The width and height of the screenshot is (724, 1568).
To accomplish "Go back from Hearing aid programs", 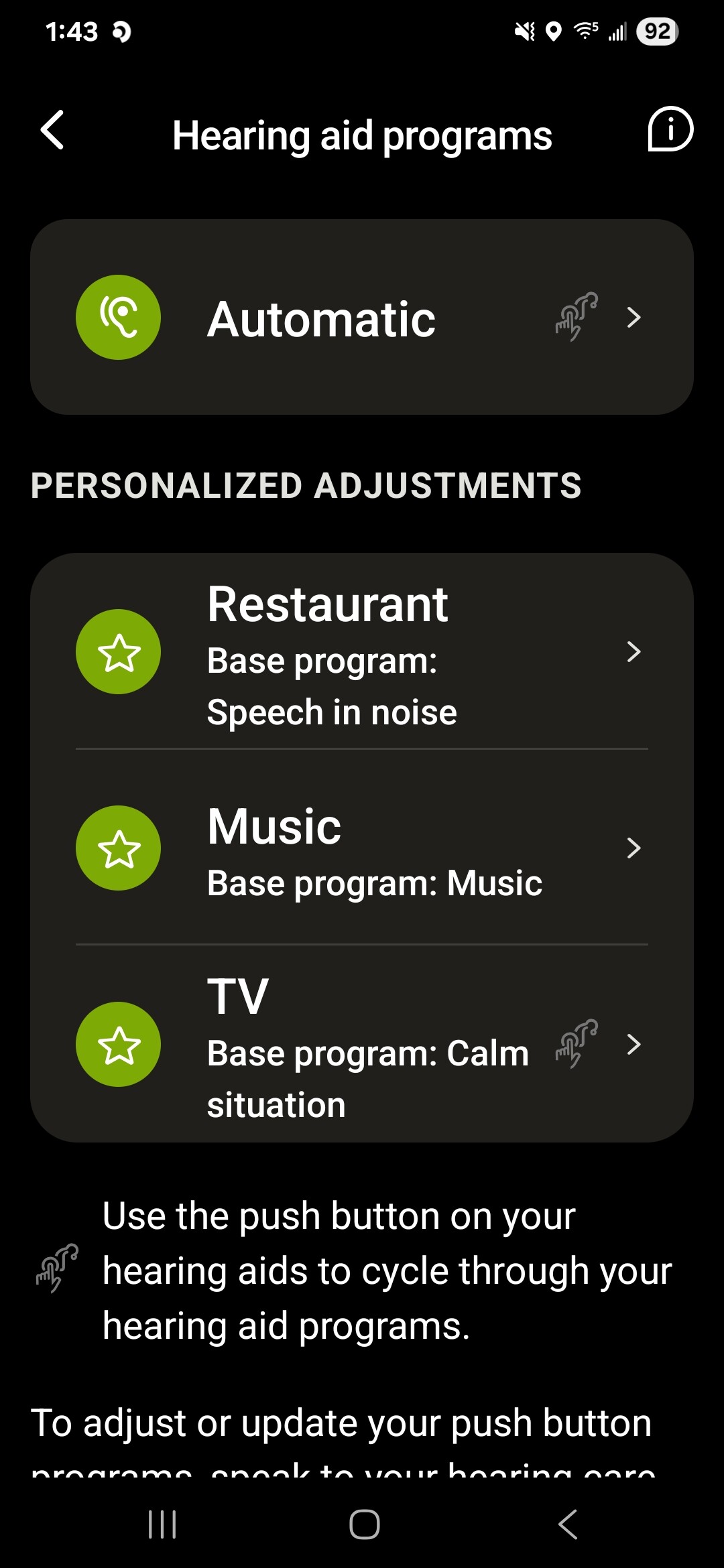I will coord(52,130).
